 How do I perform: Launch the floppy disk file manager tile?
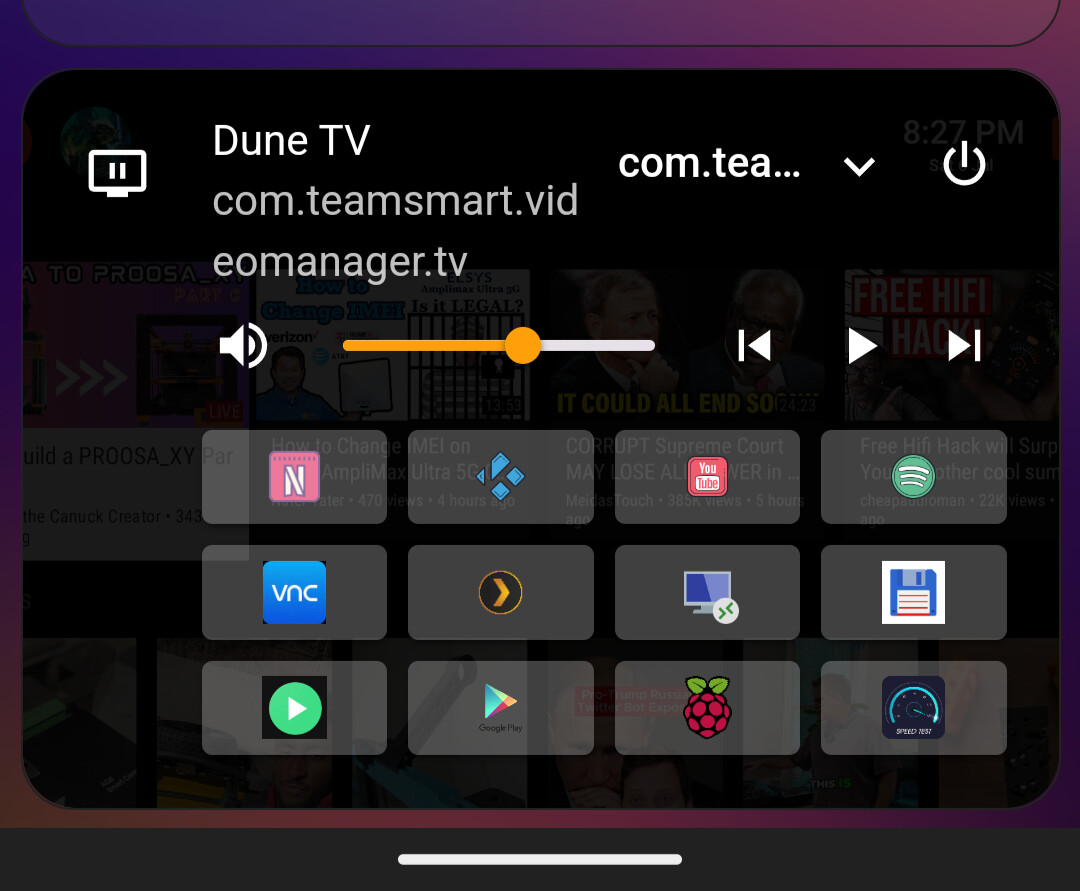point(913,592)
